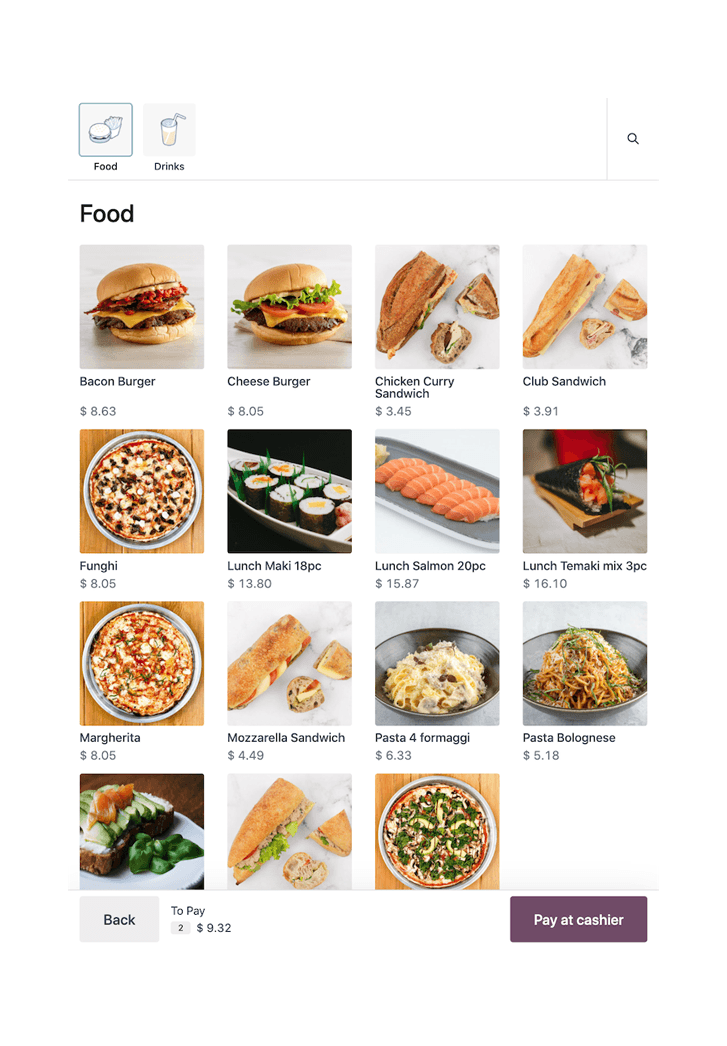Tap the Back button
Viewport: 727px width, 1046px height.
pyautogui.click(x=119, y=919)
